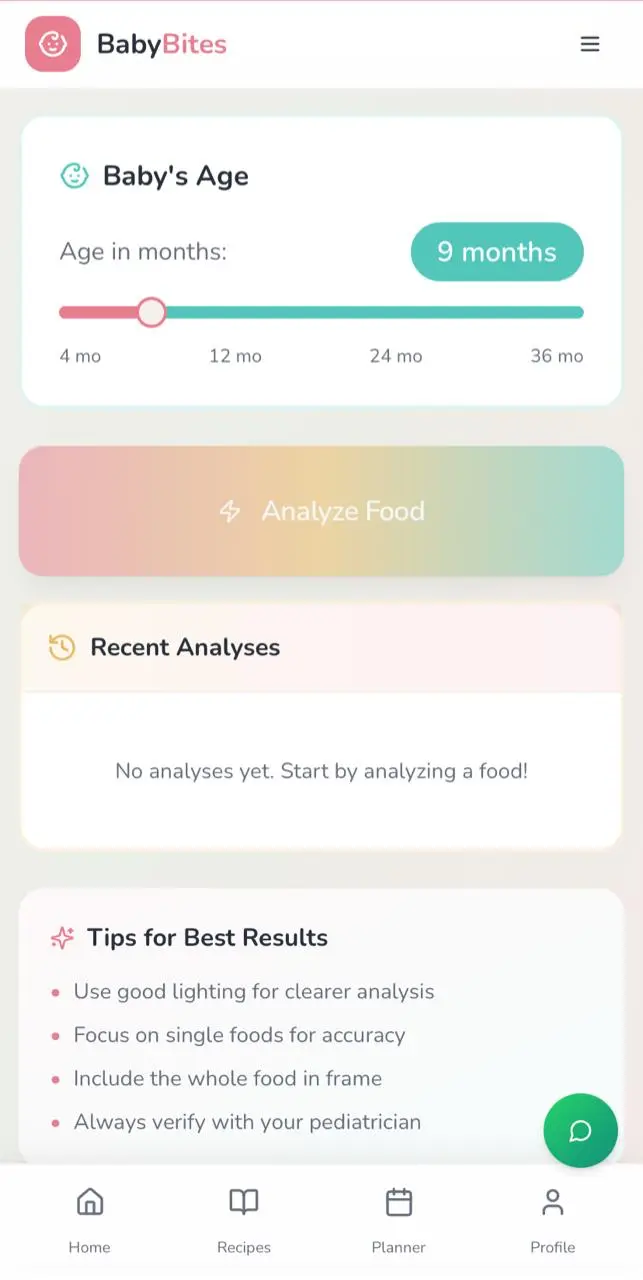The image size is (643, 1280).
Task: Switch to the Profile tab
Action: (x=552, y=1219)
